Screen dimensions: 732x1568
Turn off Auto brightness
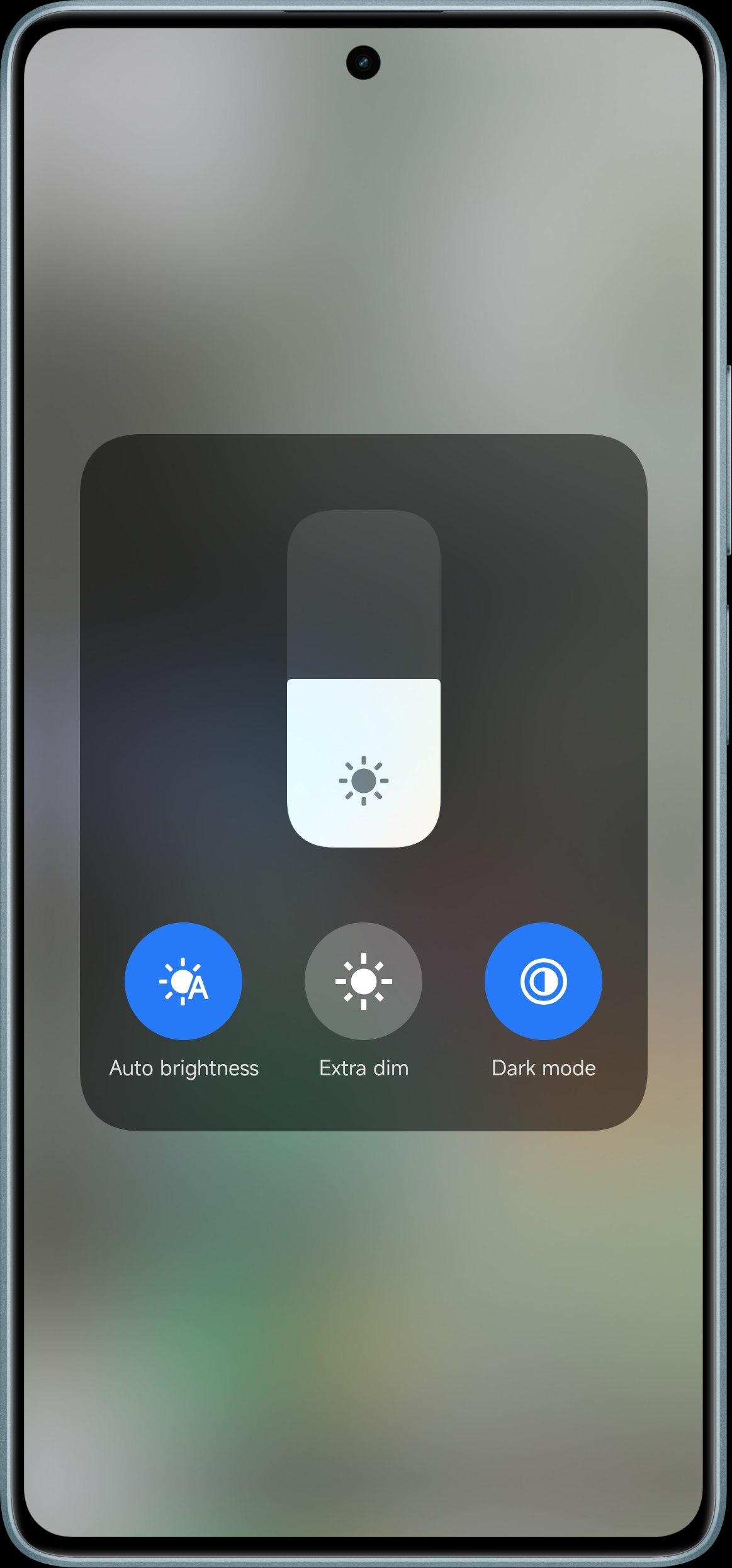pos(183,981)
